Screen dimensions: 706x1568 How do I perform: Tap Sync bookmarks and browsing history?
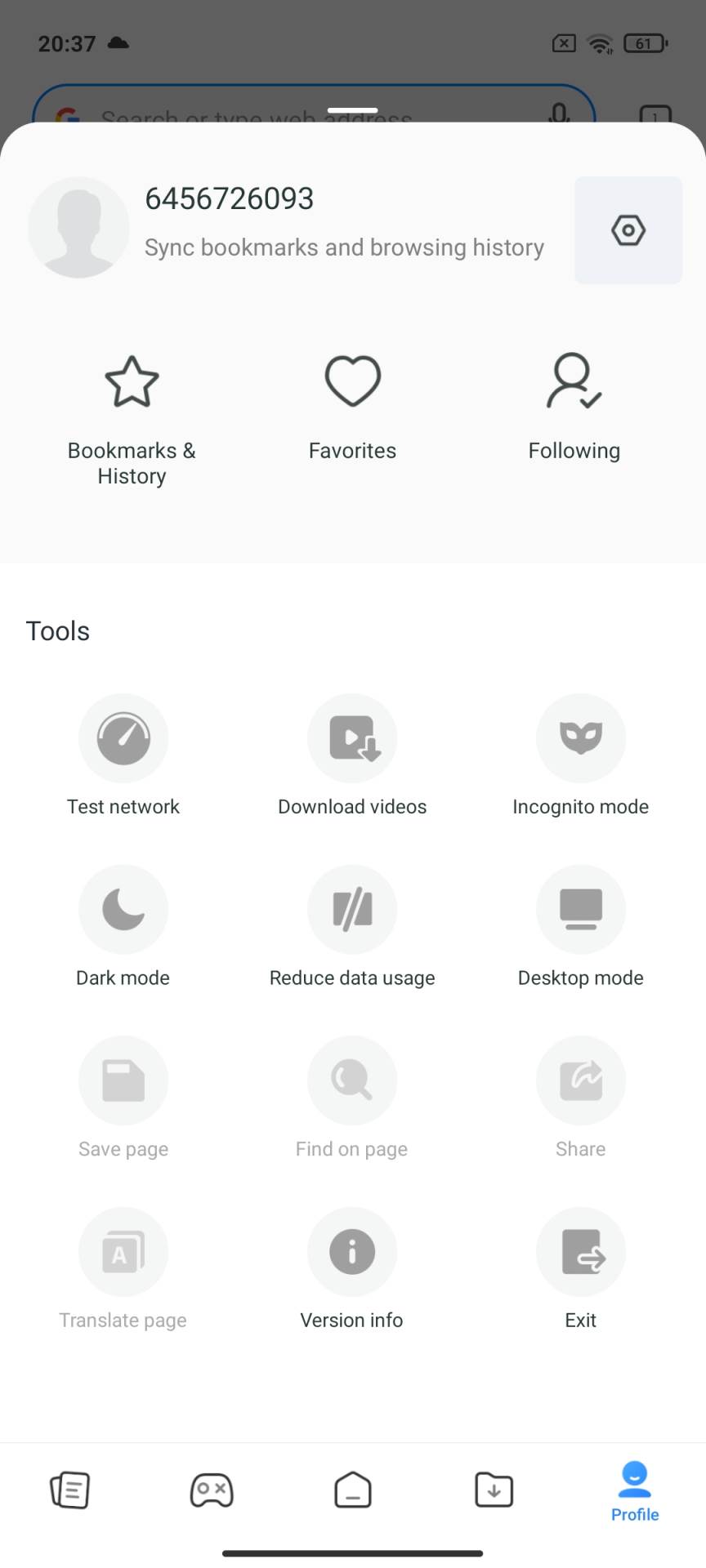[x=344, y=247]
